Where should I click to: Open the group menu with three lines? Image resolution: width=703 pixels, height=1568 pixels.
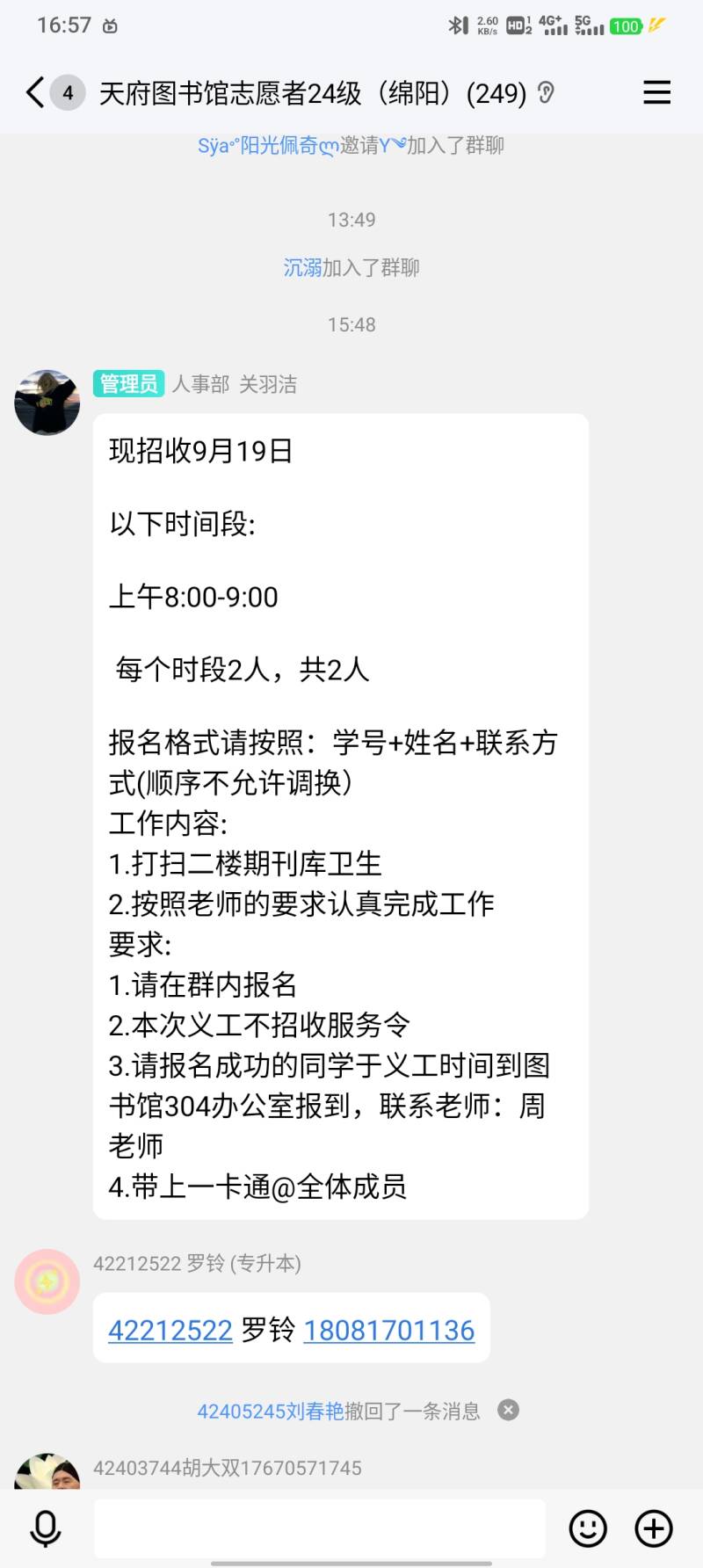pyautogui.click(x=656, y=92)
